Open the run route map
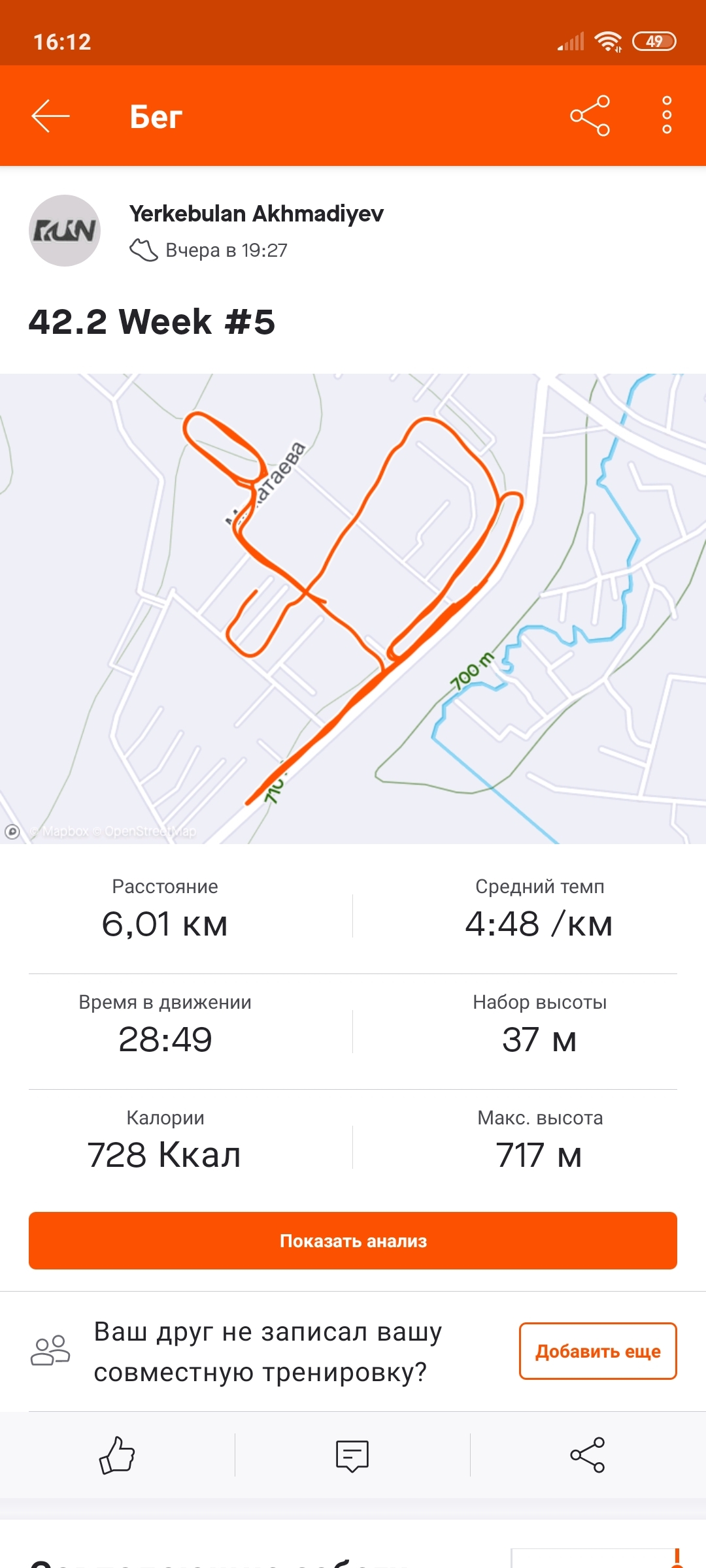Image resolution: width=706 pixels, height=1568 pixels. (353, 608)
